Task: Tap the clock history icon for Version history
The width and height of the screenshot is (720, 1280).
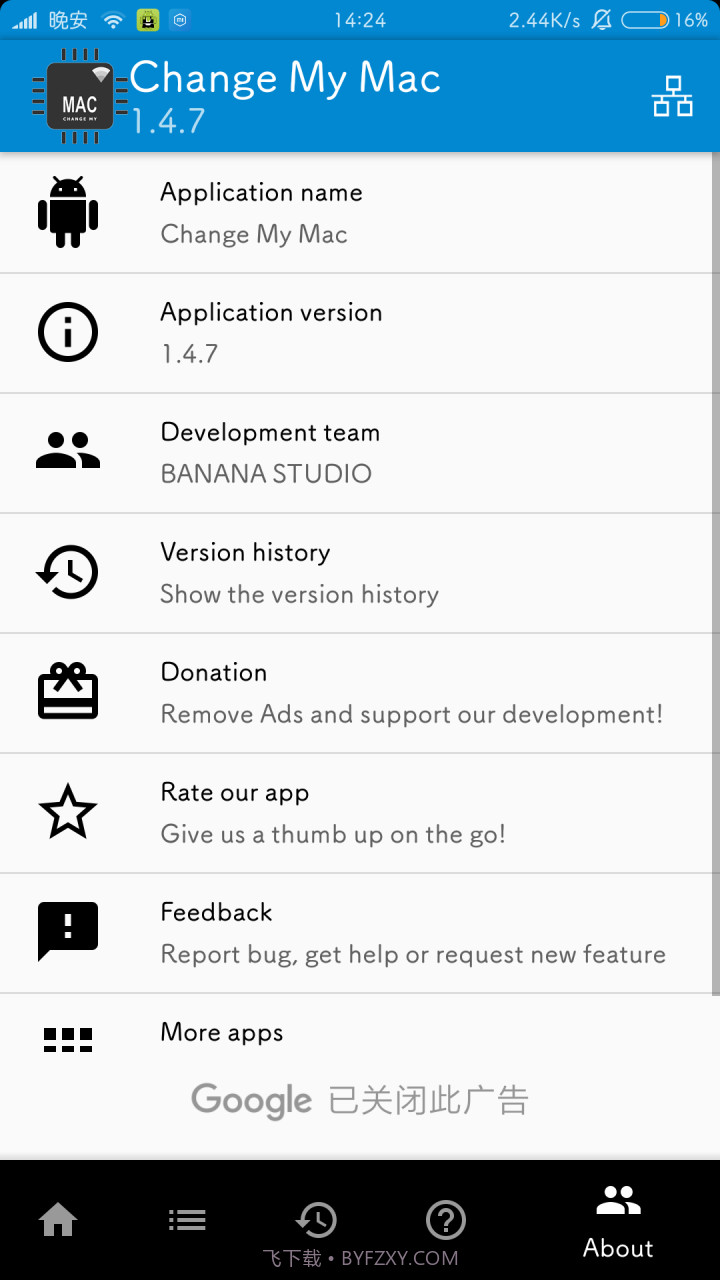Action: pyautogui.click(x=67, y=572)
